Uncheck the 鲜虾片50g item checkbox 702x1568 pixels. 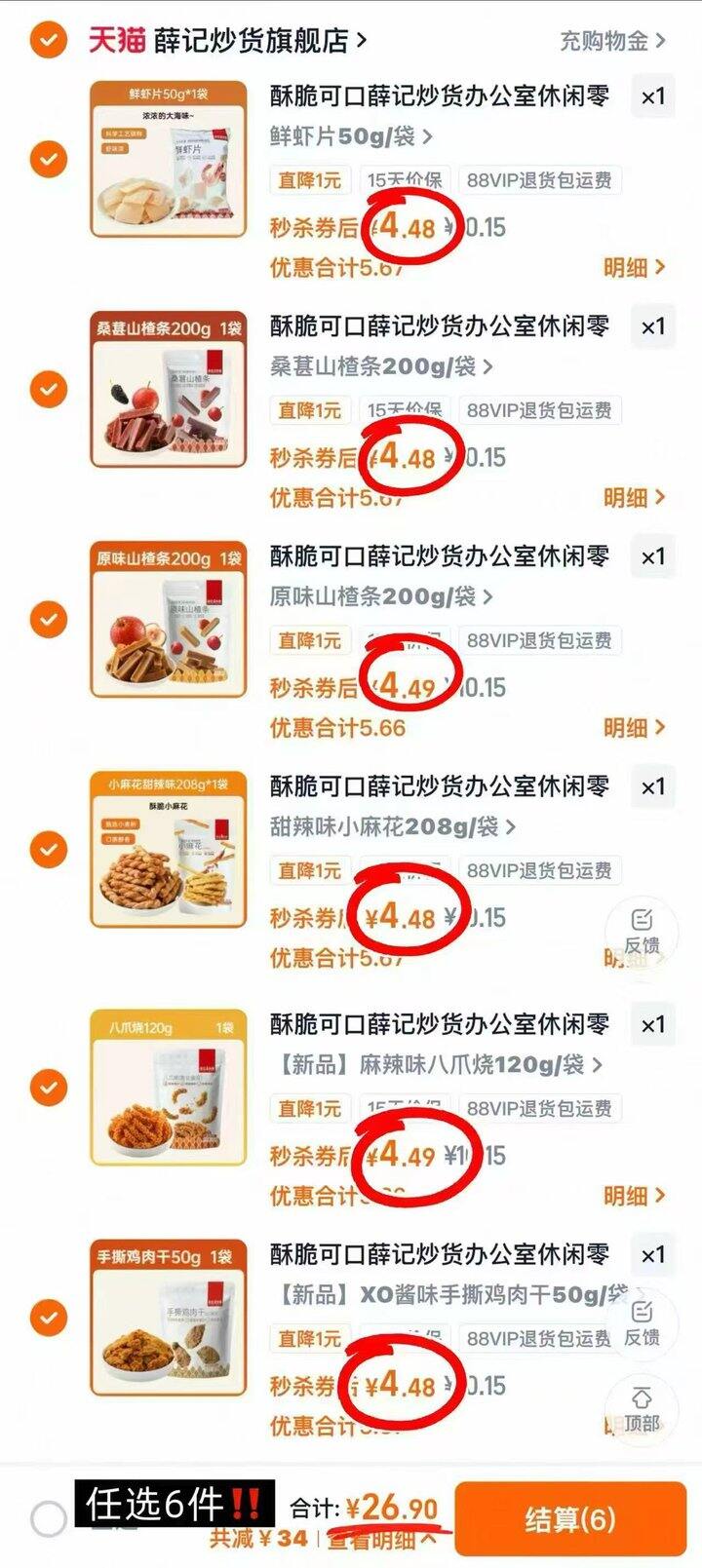click(48, 159)
